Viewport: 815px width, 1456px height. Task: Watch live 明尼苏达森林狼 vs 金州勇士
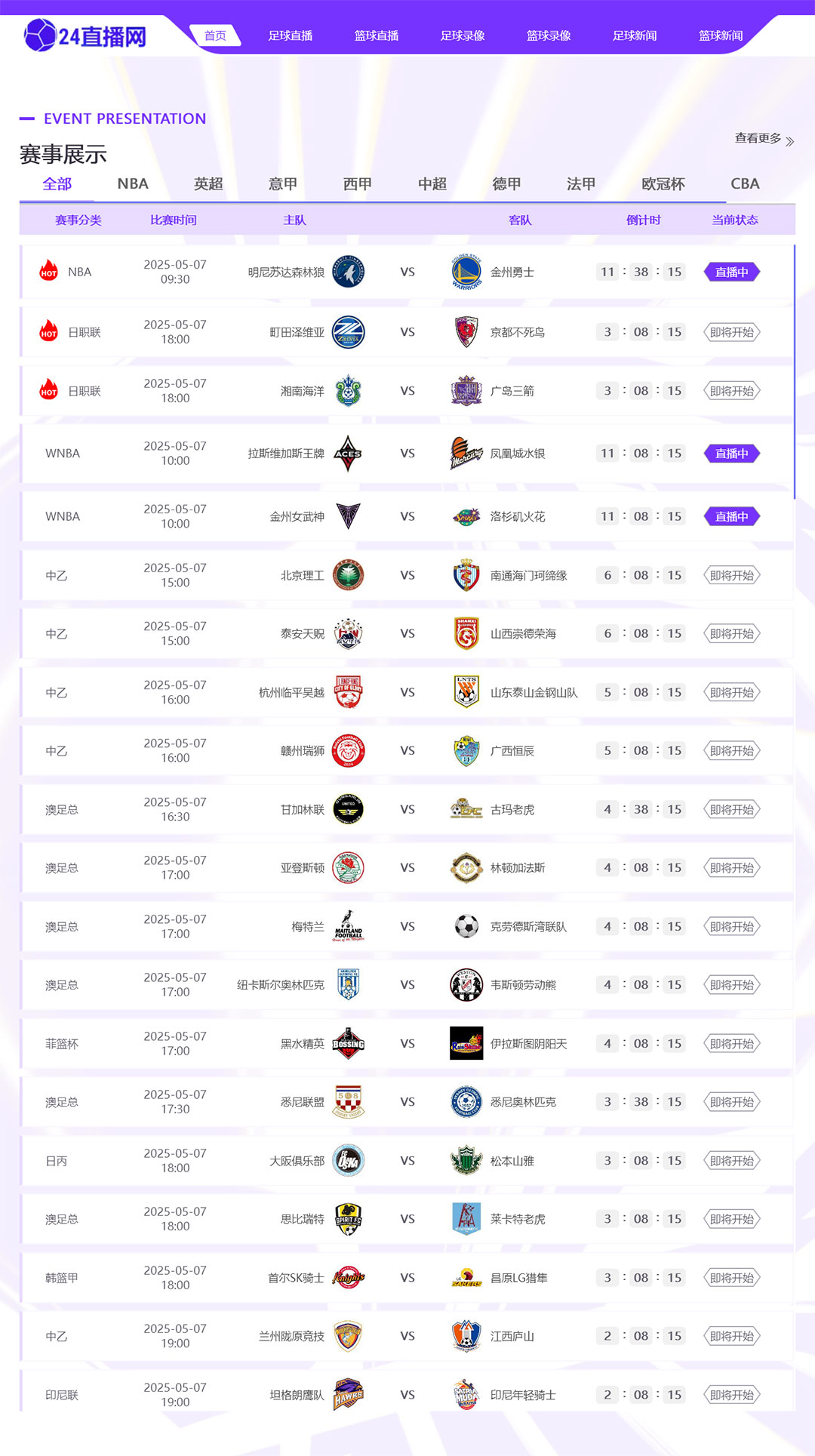(x=731, y=272)
